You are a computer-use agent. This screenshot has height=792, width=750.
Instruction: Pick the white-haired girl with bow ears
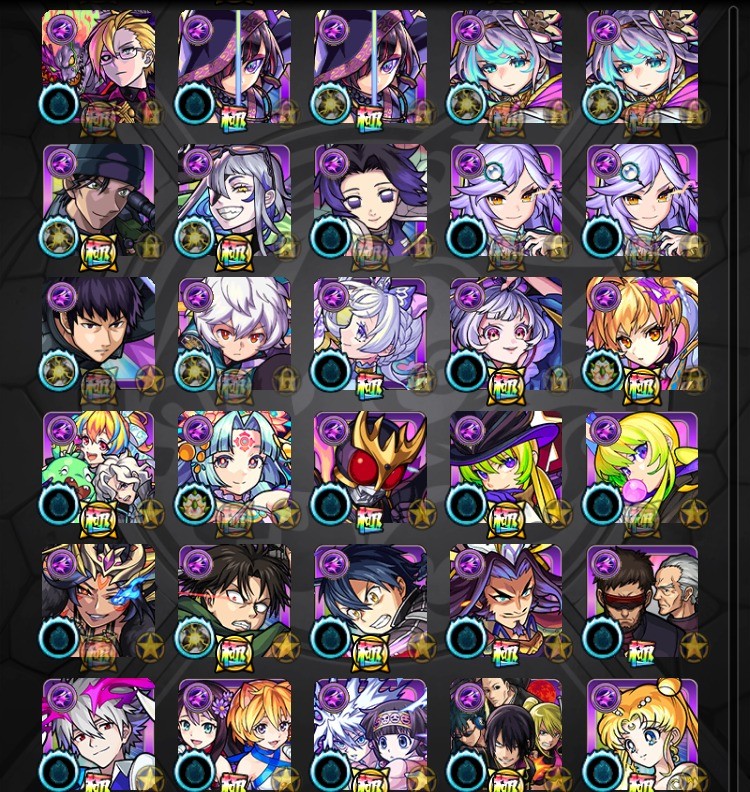click(x=370, y=335)
